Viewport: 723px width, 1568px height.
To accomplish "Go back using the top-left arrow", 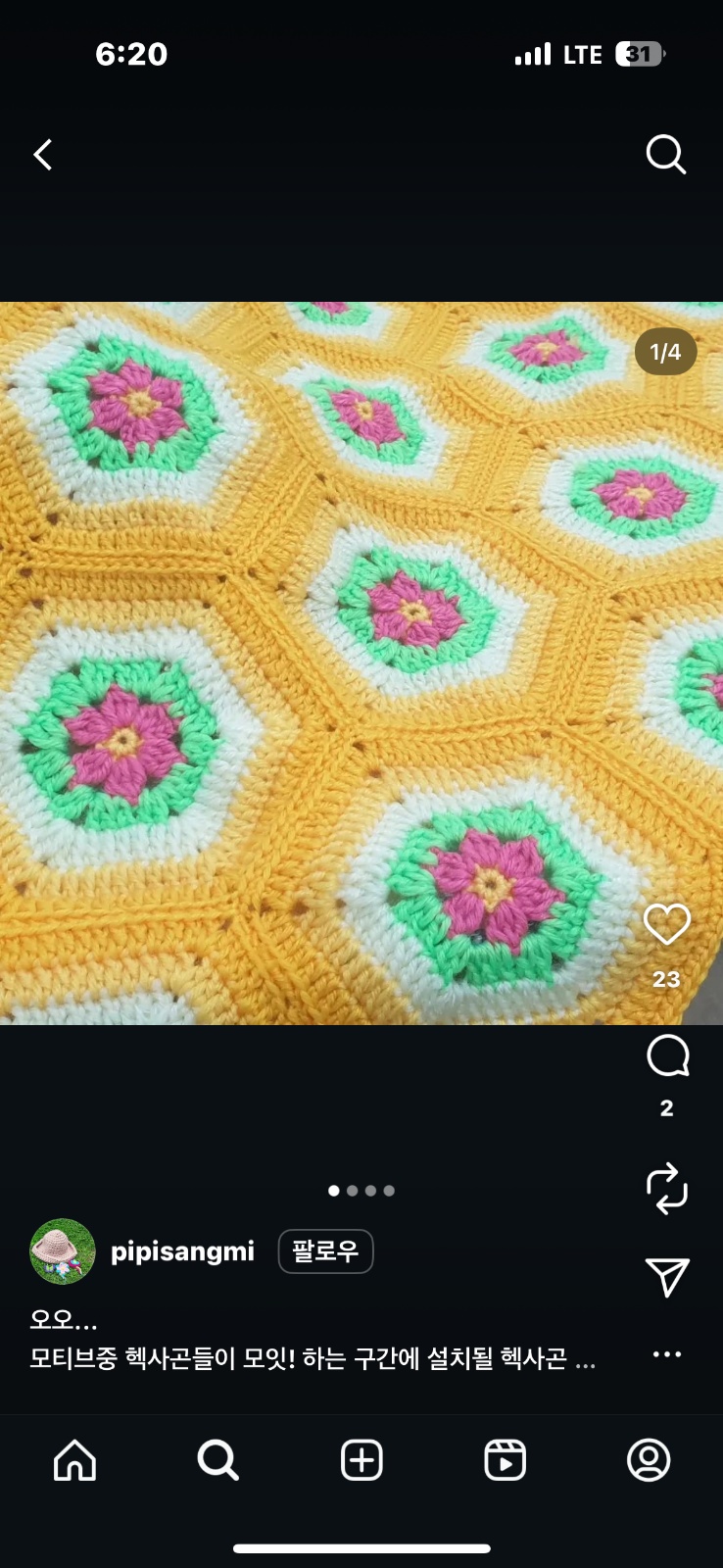I will click(43, 155).
